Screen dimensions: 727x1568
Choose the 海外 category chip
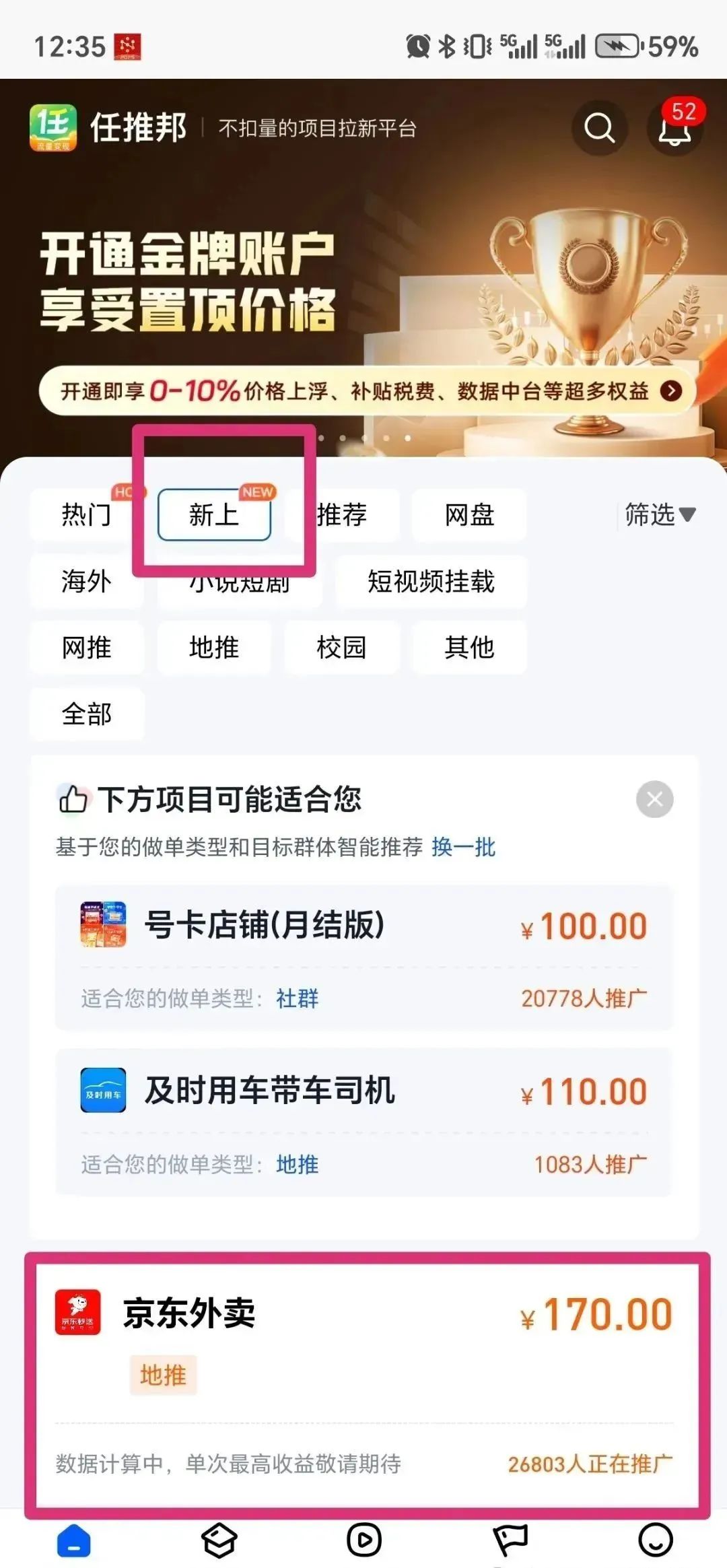point(86,582)
